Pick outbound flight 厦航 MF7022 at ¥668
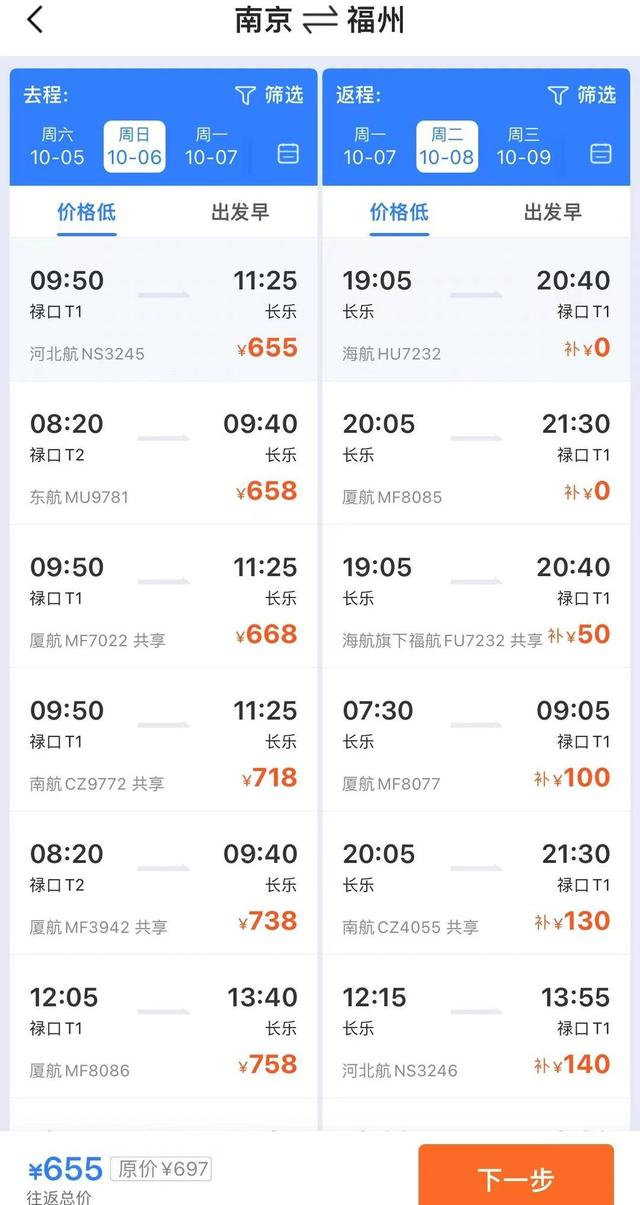Viewport: 640px width, 1205px height. coord(163,597)
